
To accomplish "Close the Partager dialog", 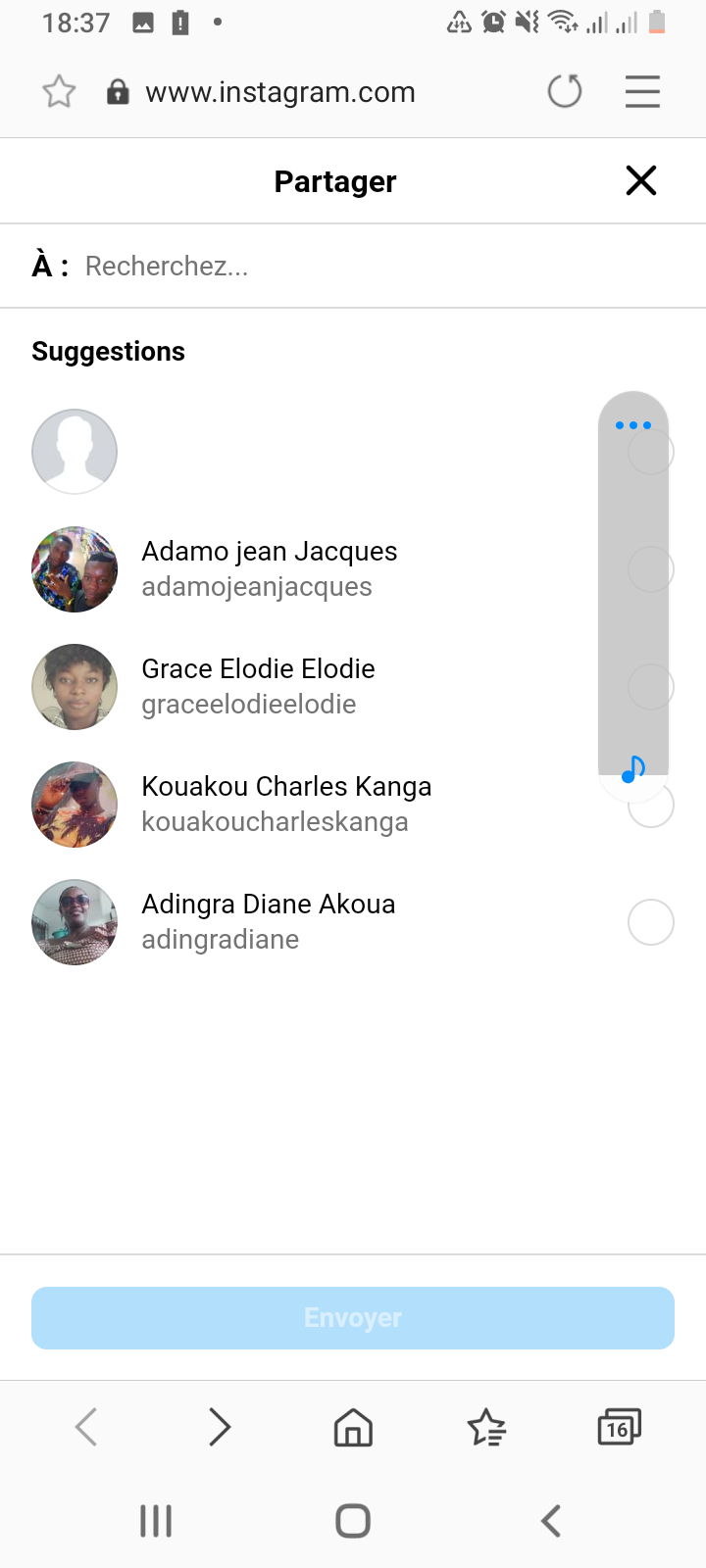I will (x=640, y=180).
